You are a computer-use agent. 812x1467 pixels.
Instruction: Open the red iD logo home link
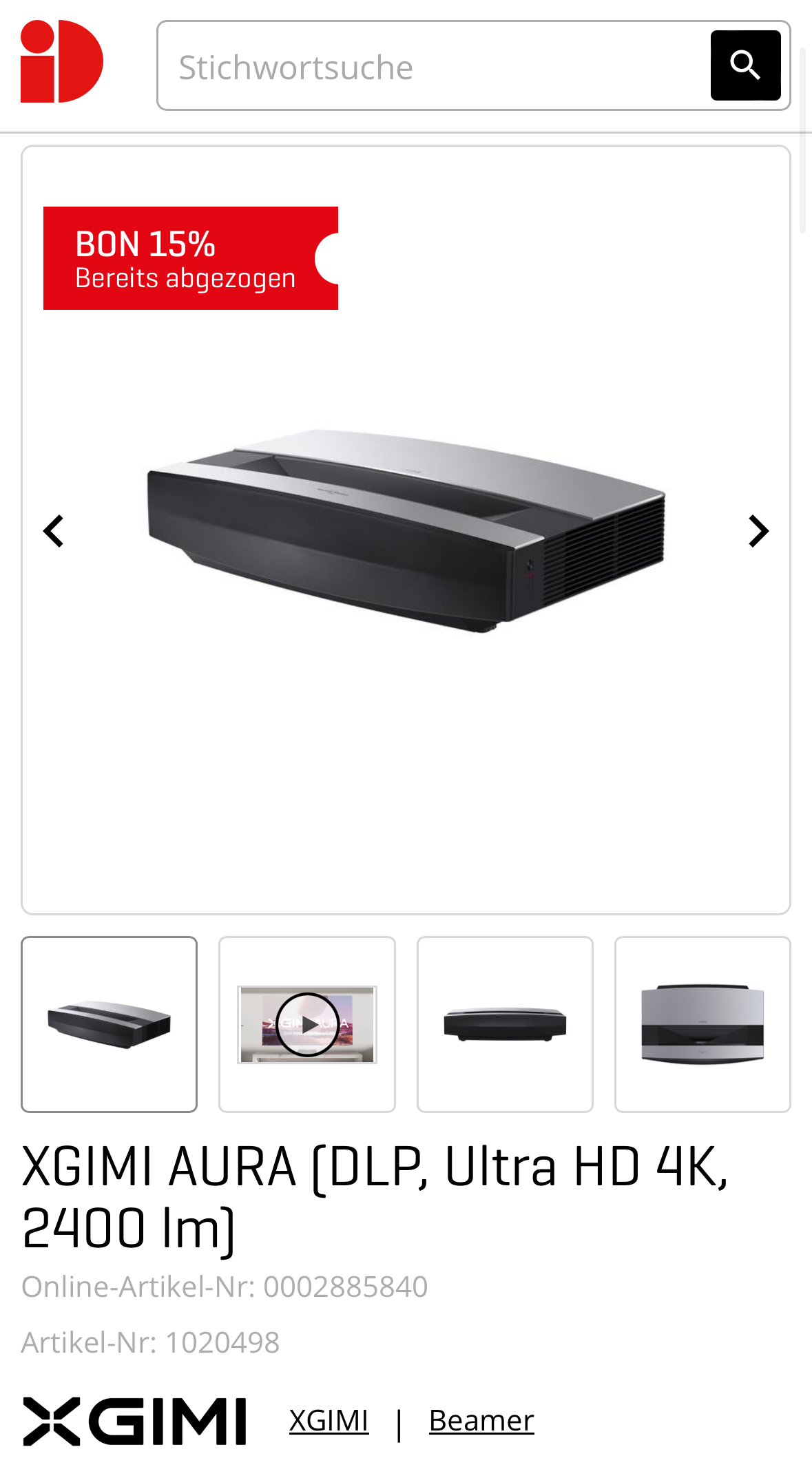61,61
